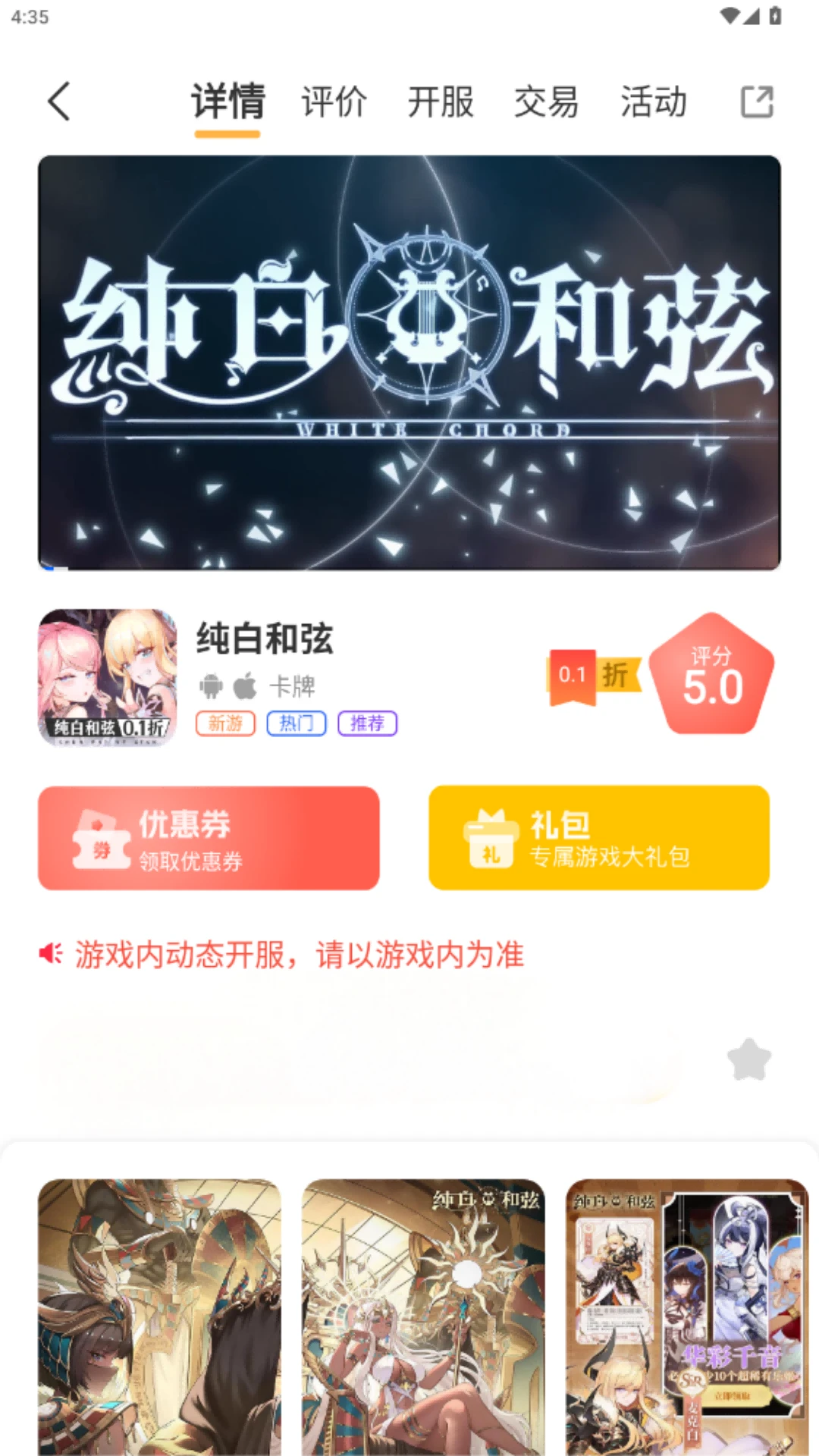Open the 开服 tab
This screenshot has height=1456, width=819.
tap(441, 102)
